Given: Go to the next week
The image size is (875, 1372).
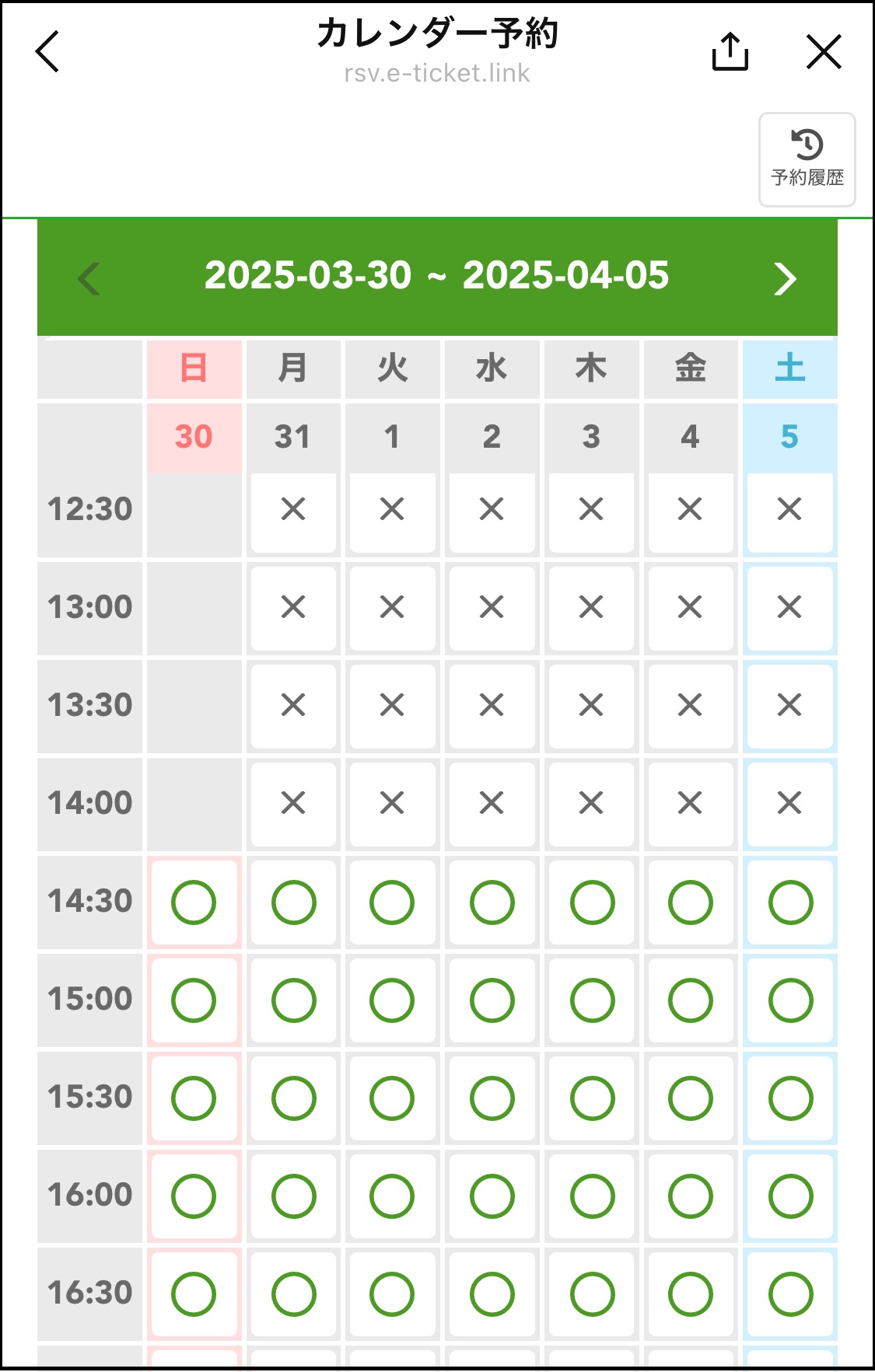Looking at the screenshot, I should (x=785, y=278).
